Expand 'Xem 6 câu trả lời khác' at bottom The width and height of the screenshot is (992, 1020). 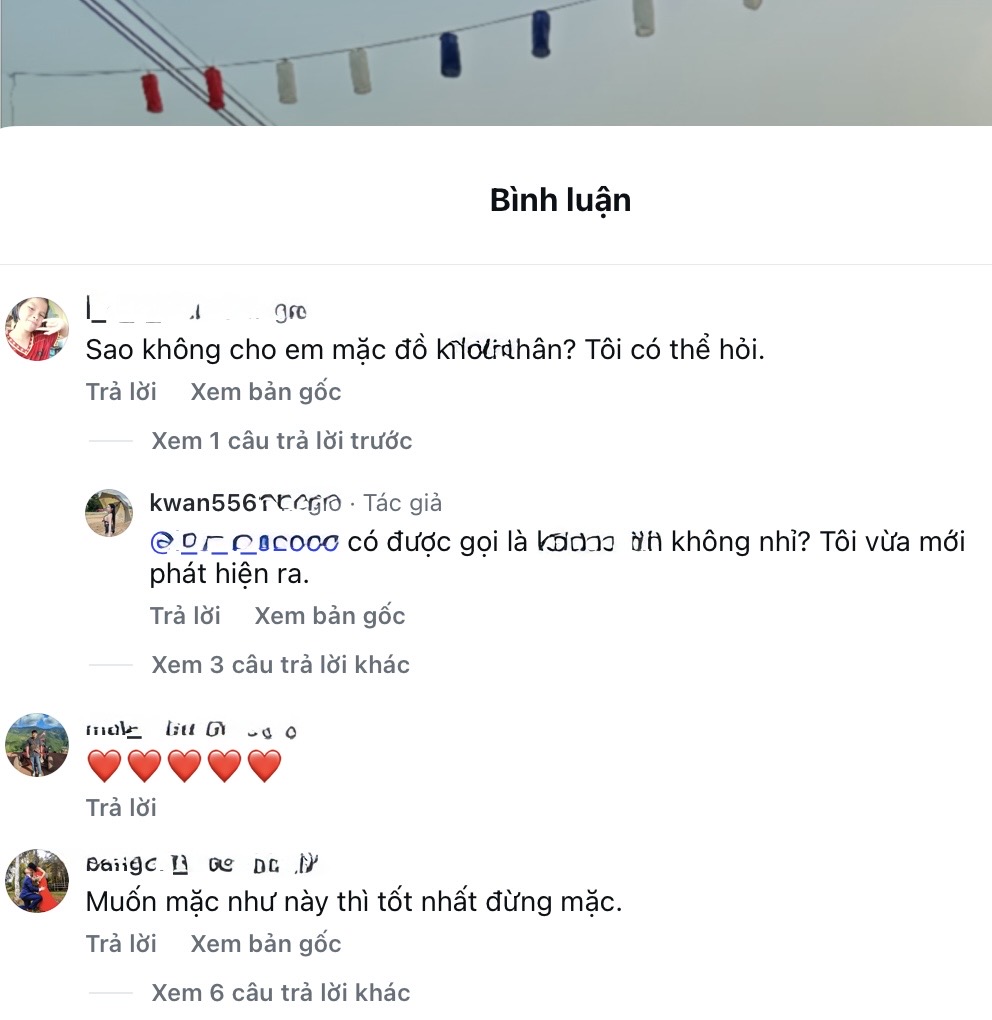[281, 992]
